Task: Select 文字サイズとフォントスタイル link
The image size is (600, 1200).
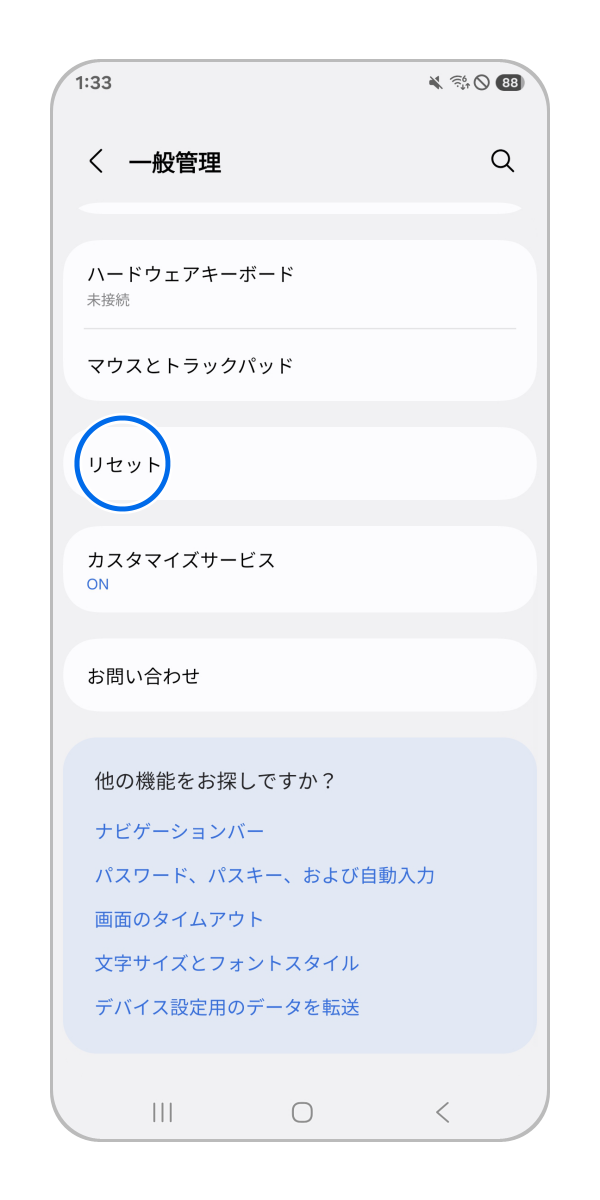Action: point(227,963)
